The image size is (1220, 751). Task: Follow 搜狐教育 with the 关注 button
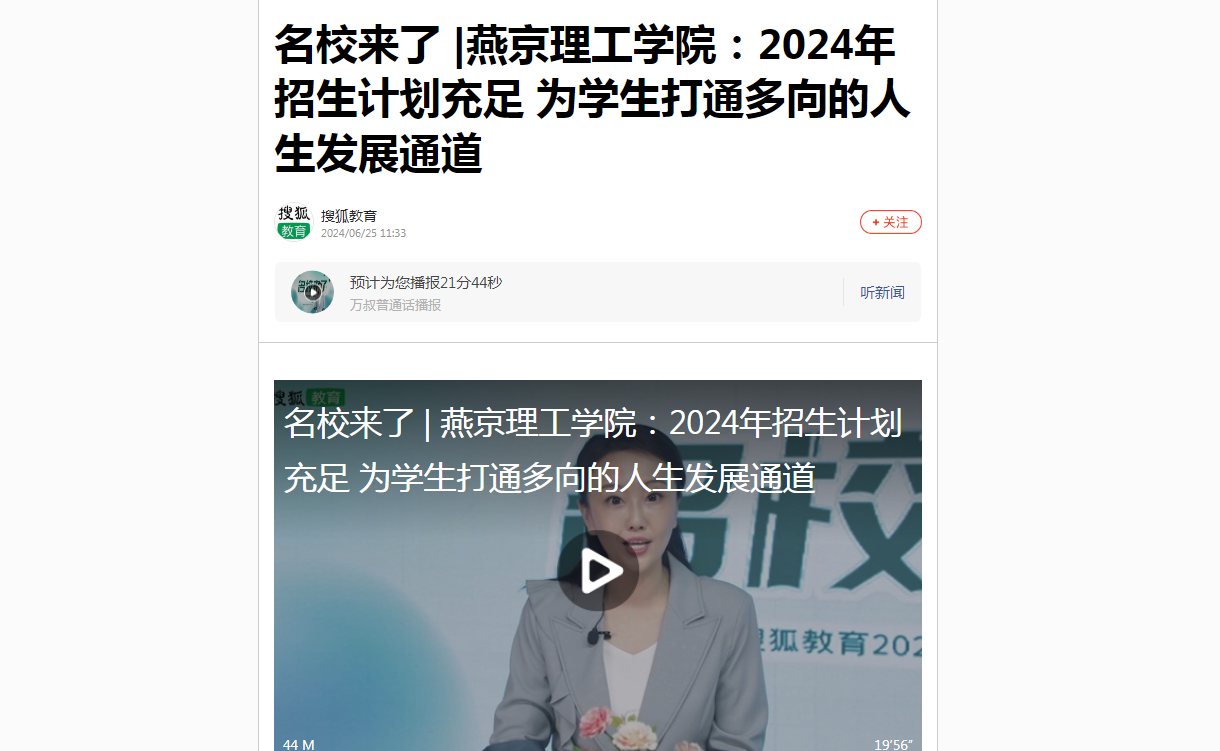tap(890, 222)
